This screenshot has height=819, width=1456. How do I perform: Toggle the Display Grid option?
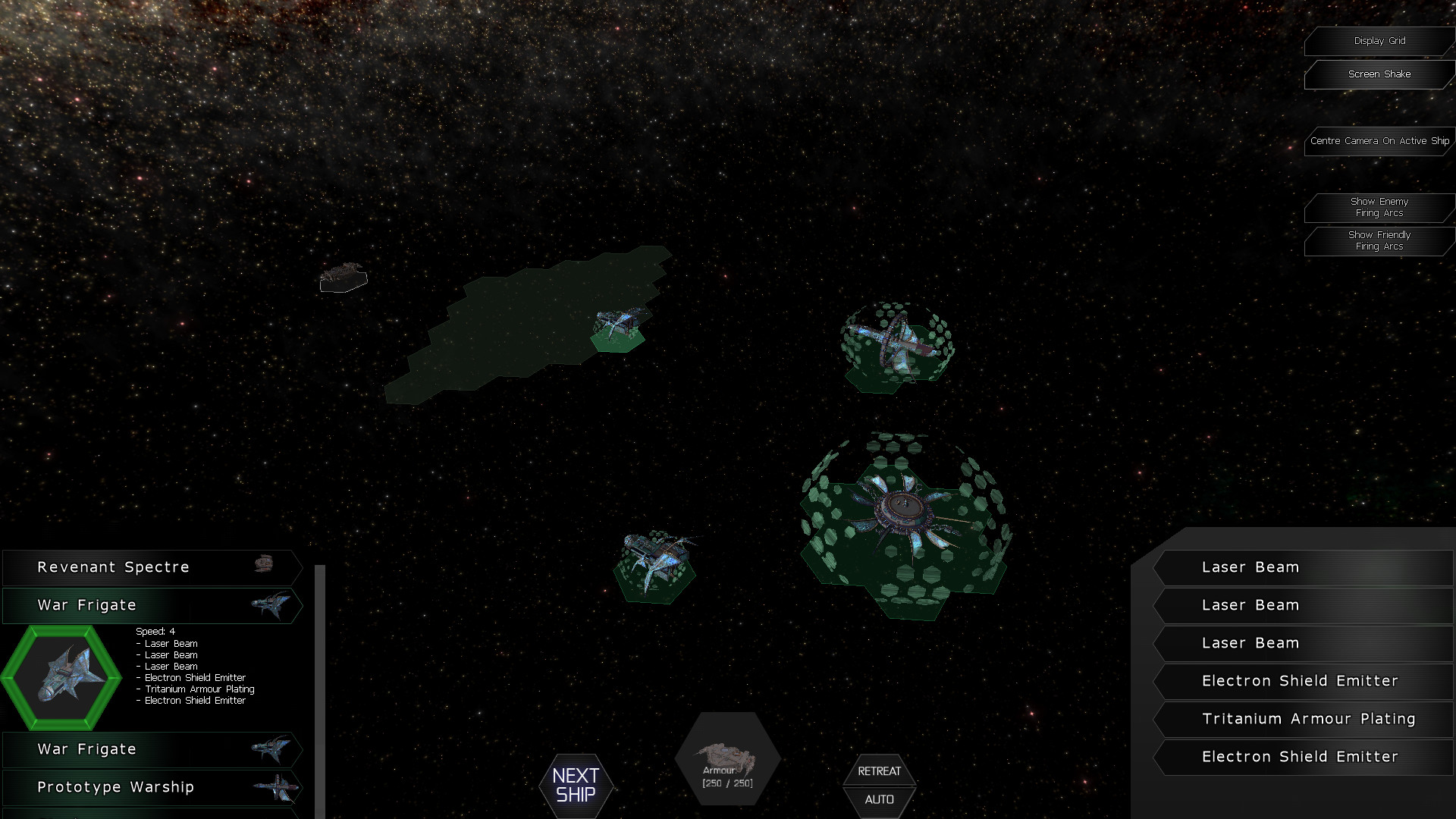point(1379,41)
